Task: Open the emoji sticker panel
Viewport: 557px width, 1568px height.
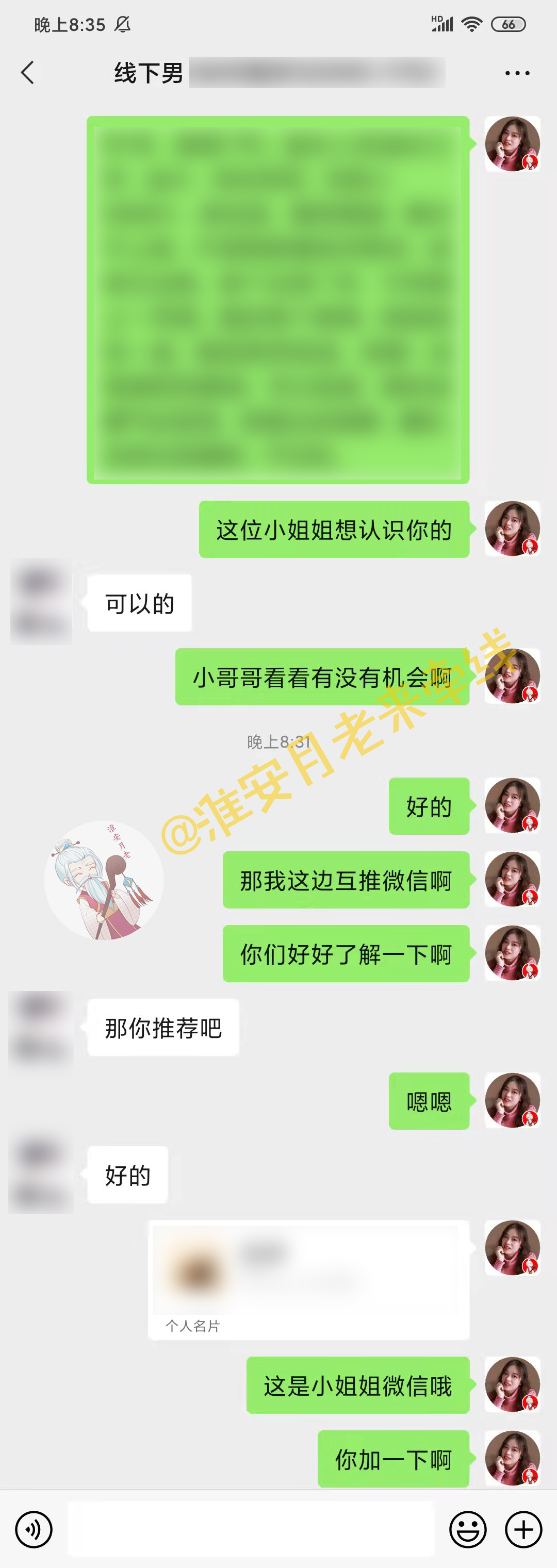Action: [467, 1529]
